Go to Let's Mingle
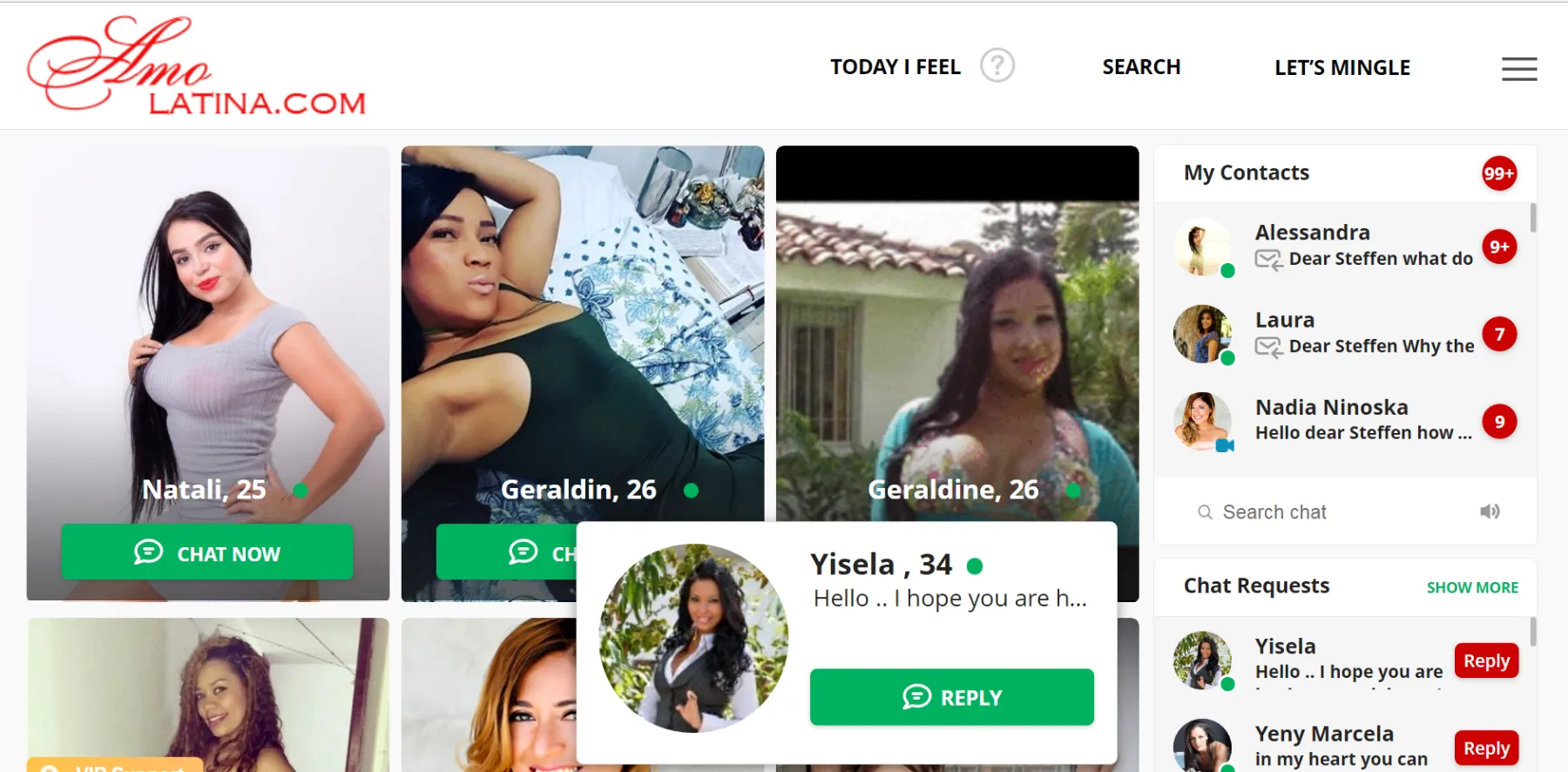This screenshot has width=1568, height=772. (1342, 68)
